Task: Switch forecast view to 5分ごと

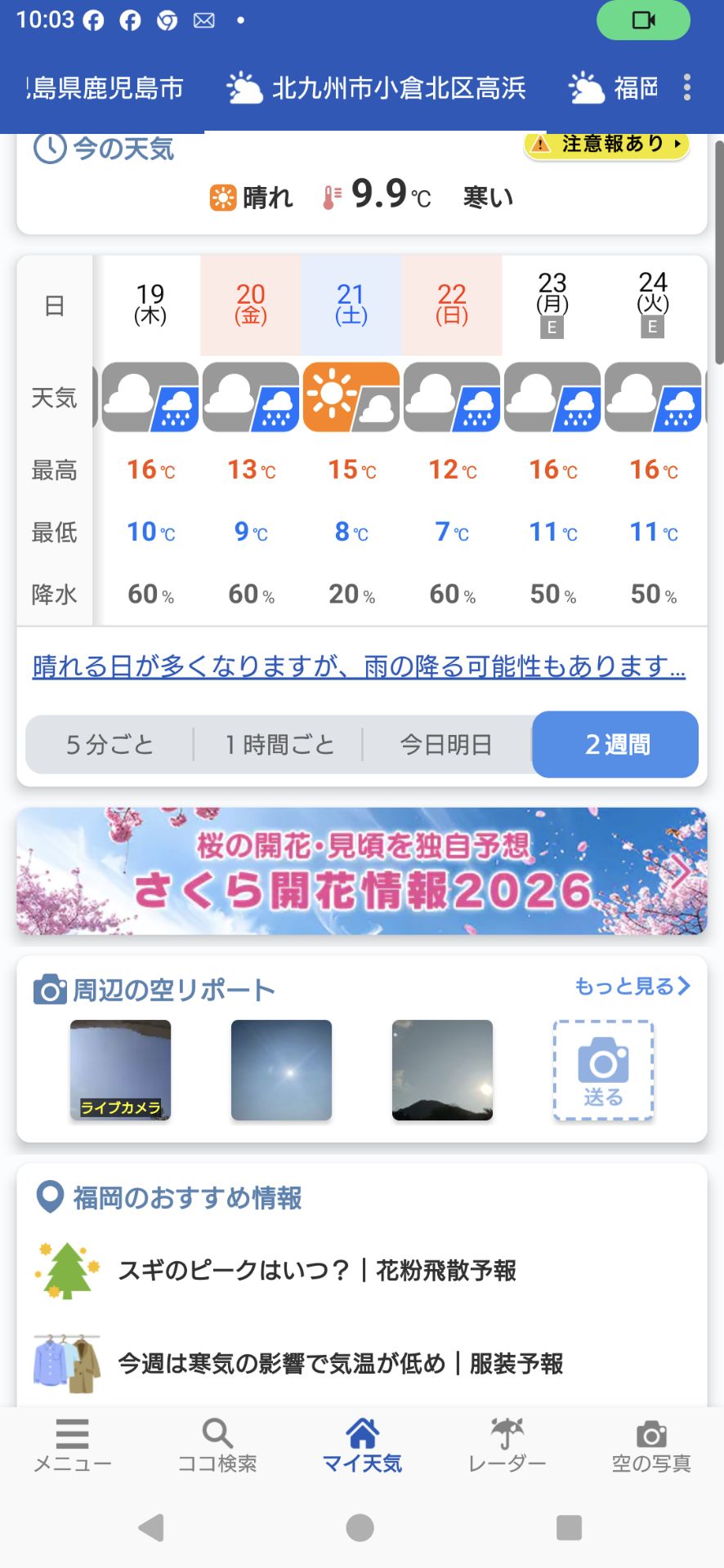Action: 109,743
